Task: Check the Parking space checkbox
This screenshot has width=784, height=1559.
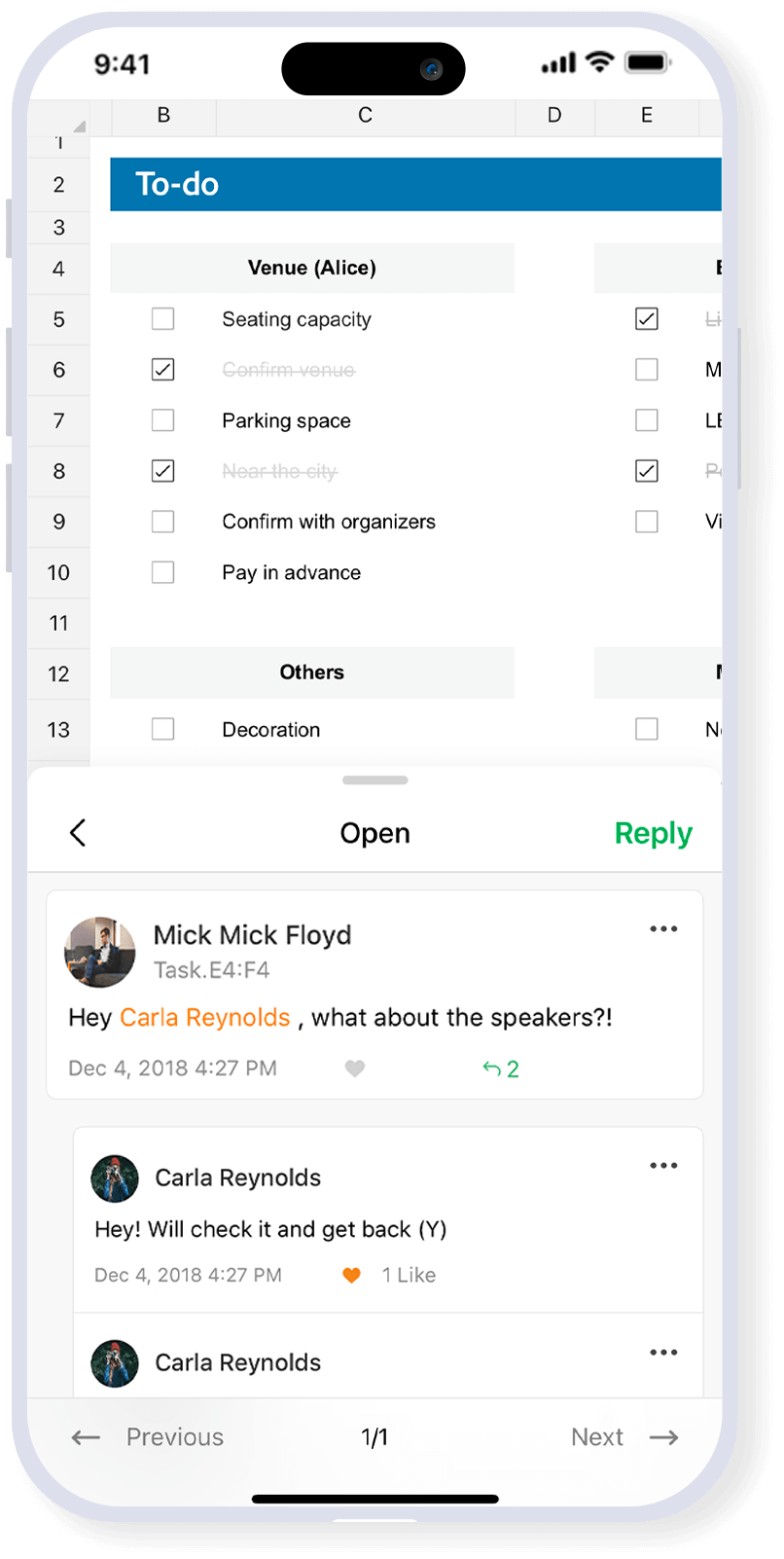Action: pyautogui.click(x=163, y=420)
